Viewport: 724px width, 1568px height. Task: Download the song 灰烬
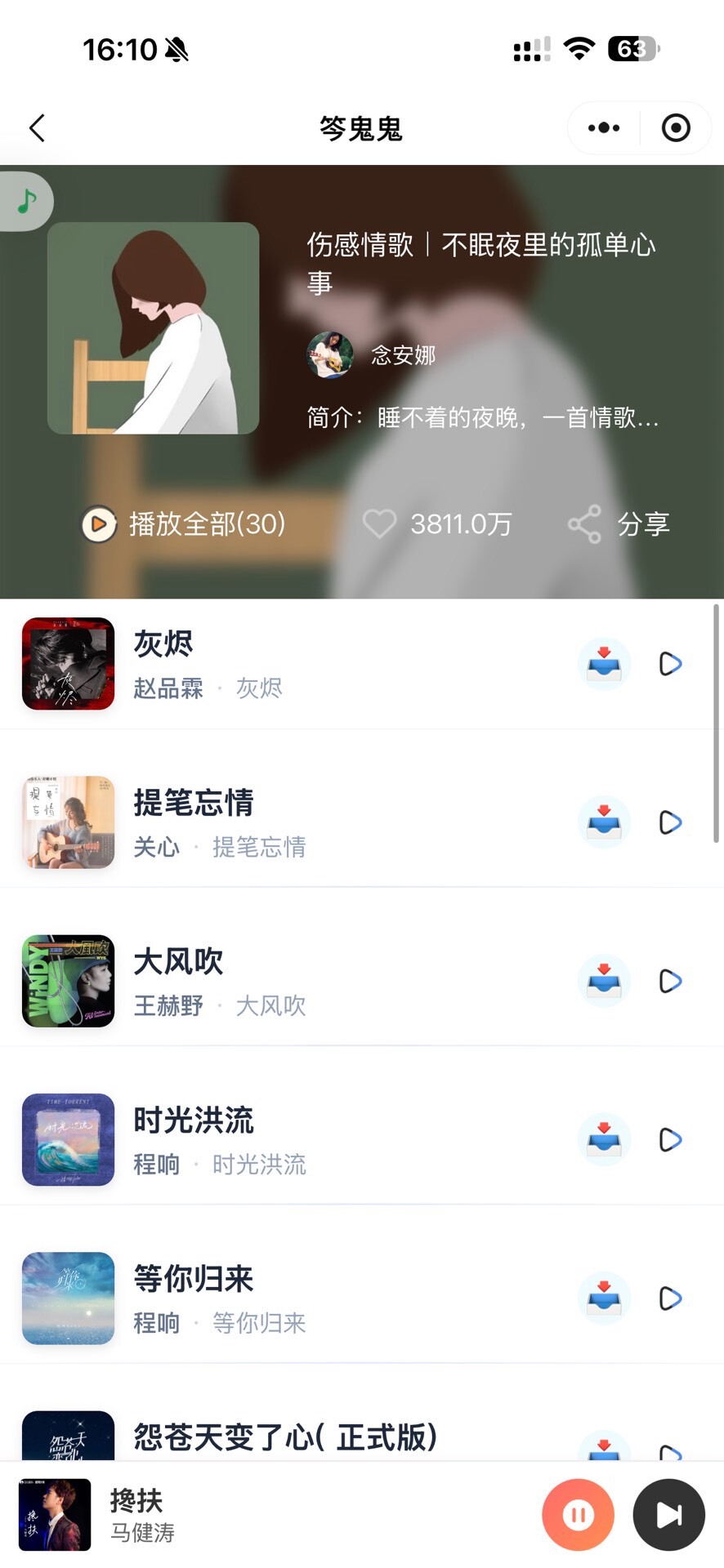(x=604, y=664)
